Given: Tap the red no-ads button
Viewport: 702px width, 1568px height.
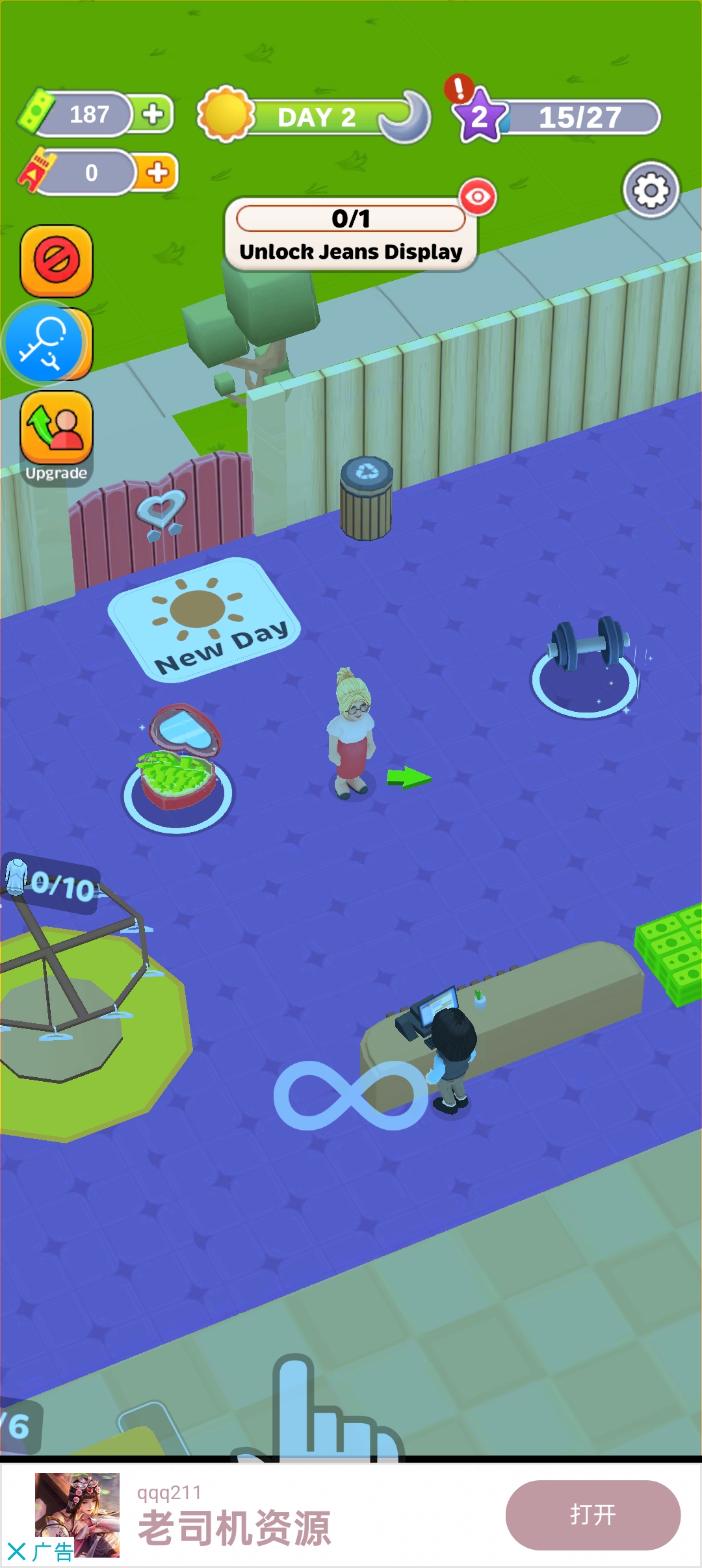Looking at the screenshot, I should coord(57,261).
